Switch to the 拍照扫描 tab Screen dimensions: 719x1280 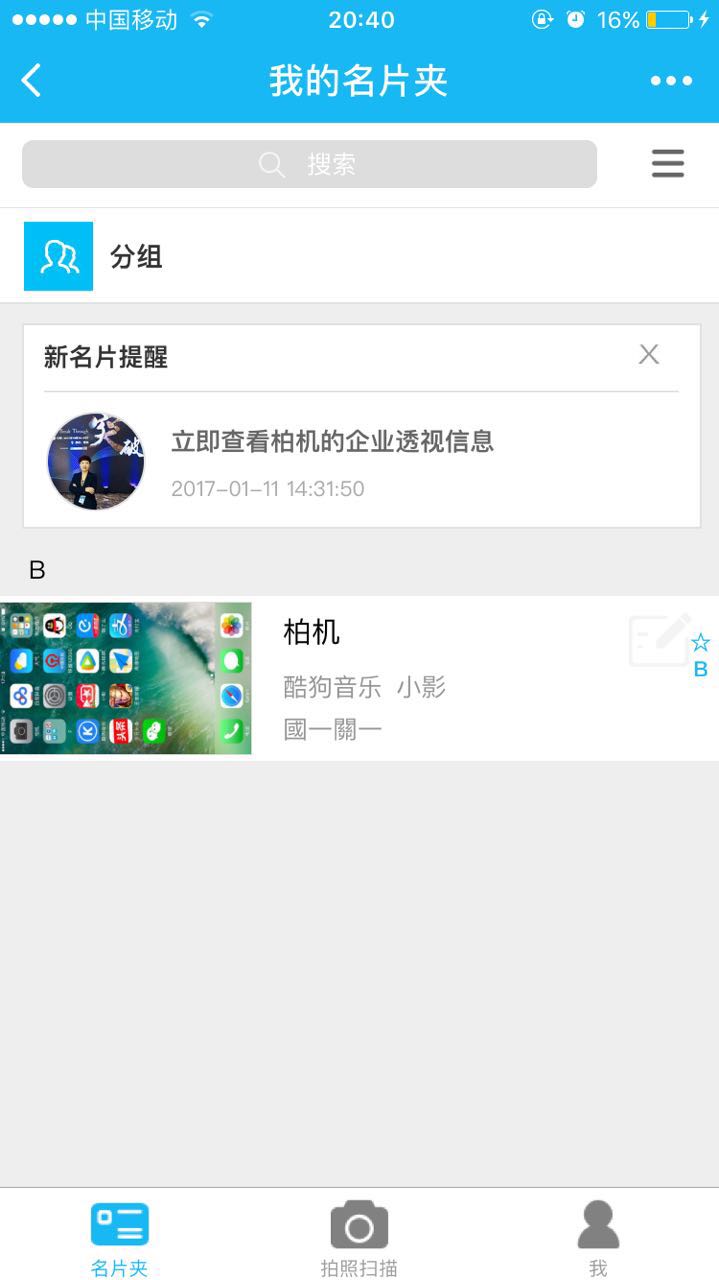(359, 1238)
